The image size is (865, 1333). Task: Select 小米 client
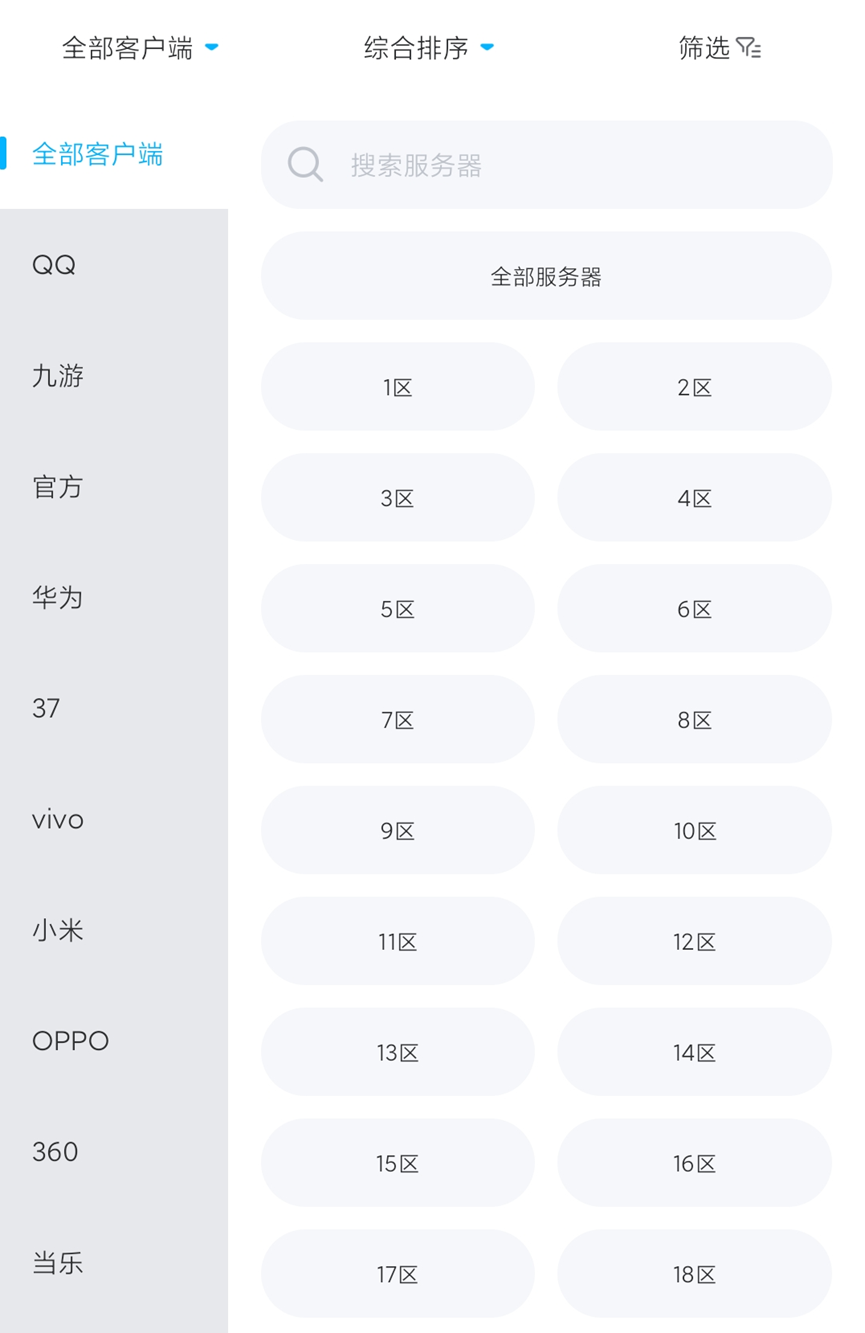tap(58, 931)
